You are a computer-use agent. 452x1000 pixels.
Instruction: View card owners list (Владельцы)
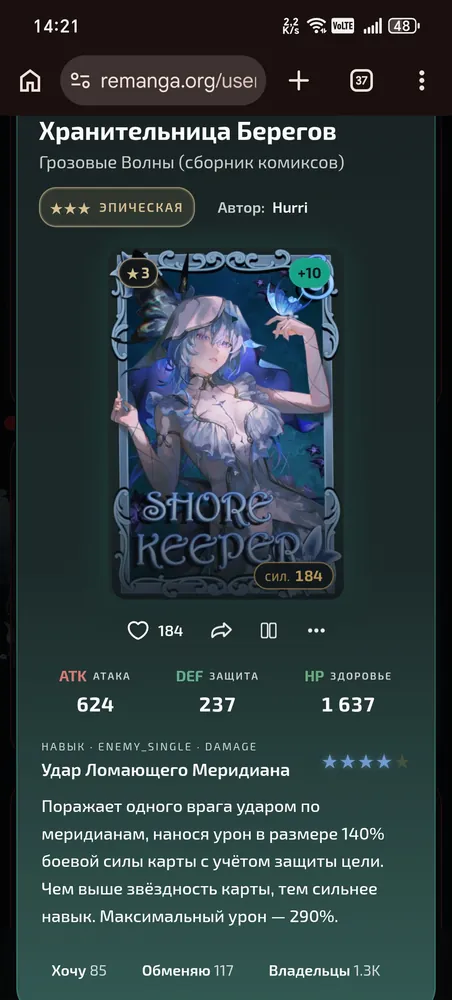point(324,971)
